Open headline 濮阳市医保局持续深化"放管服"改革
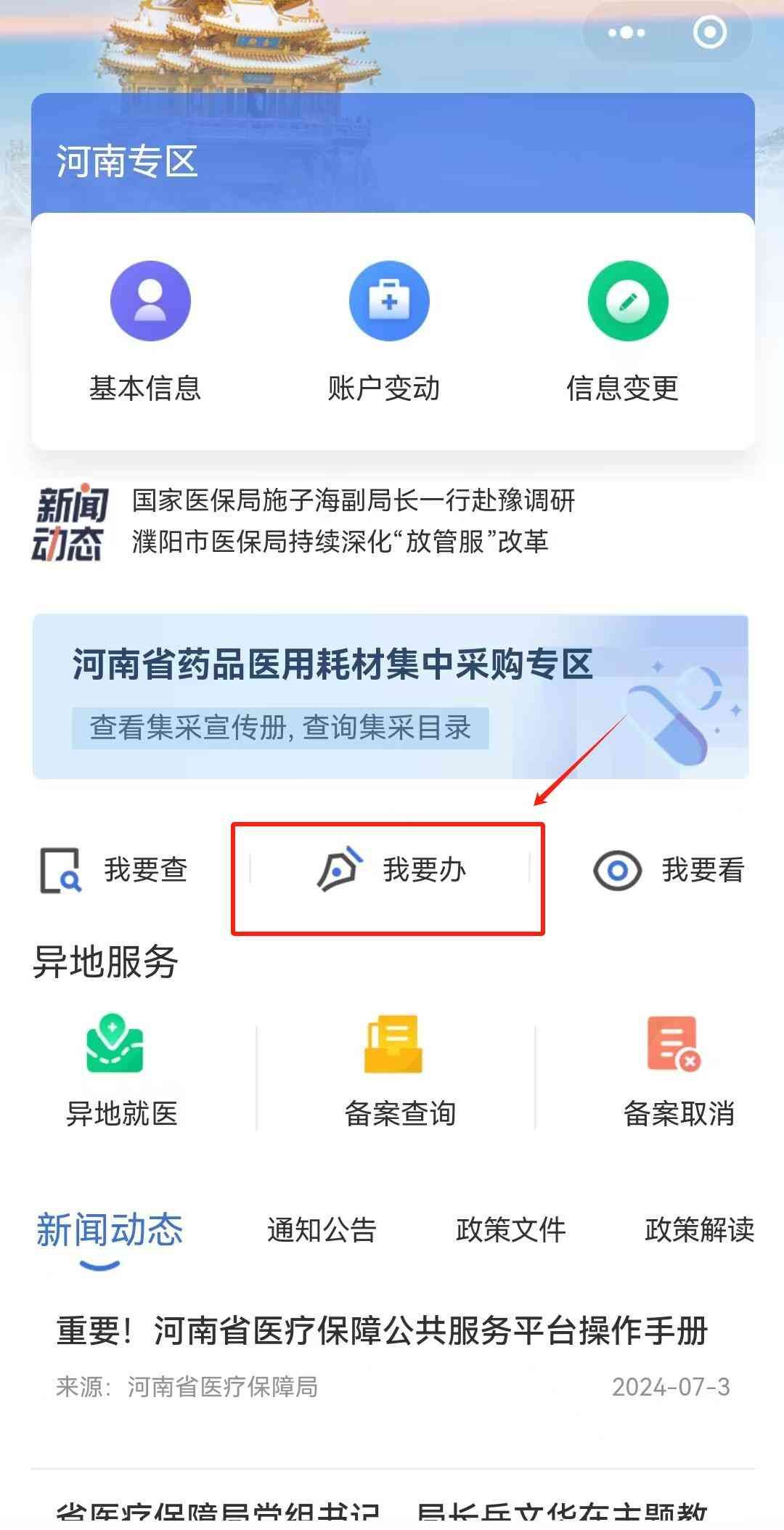Viewport: 784px width, 1530px height. coord(340,542)
